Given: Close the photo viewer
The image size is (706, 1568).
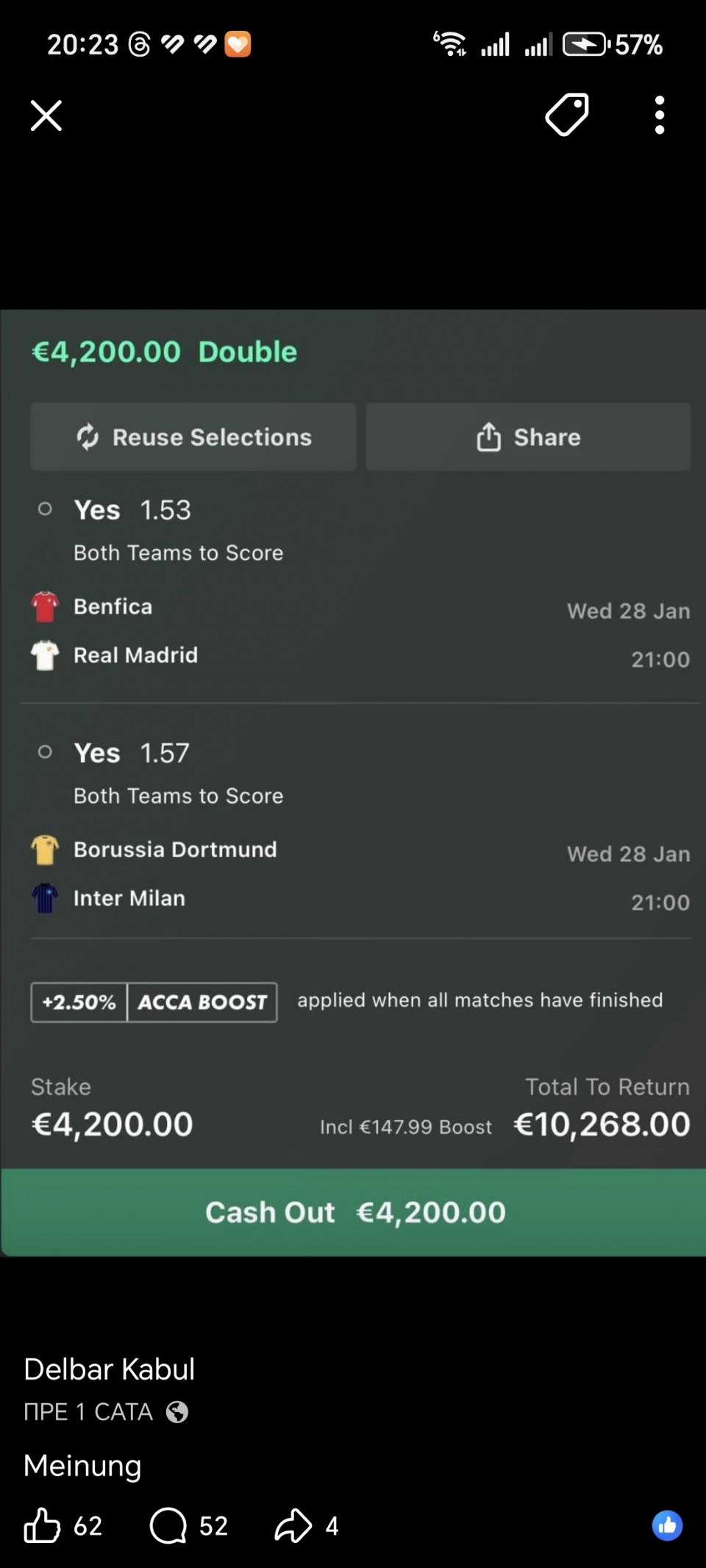Looking at the screenshot, I should click(46, 116).
